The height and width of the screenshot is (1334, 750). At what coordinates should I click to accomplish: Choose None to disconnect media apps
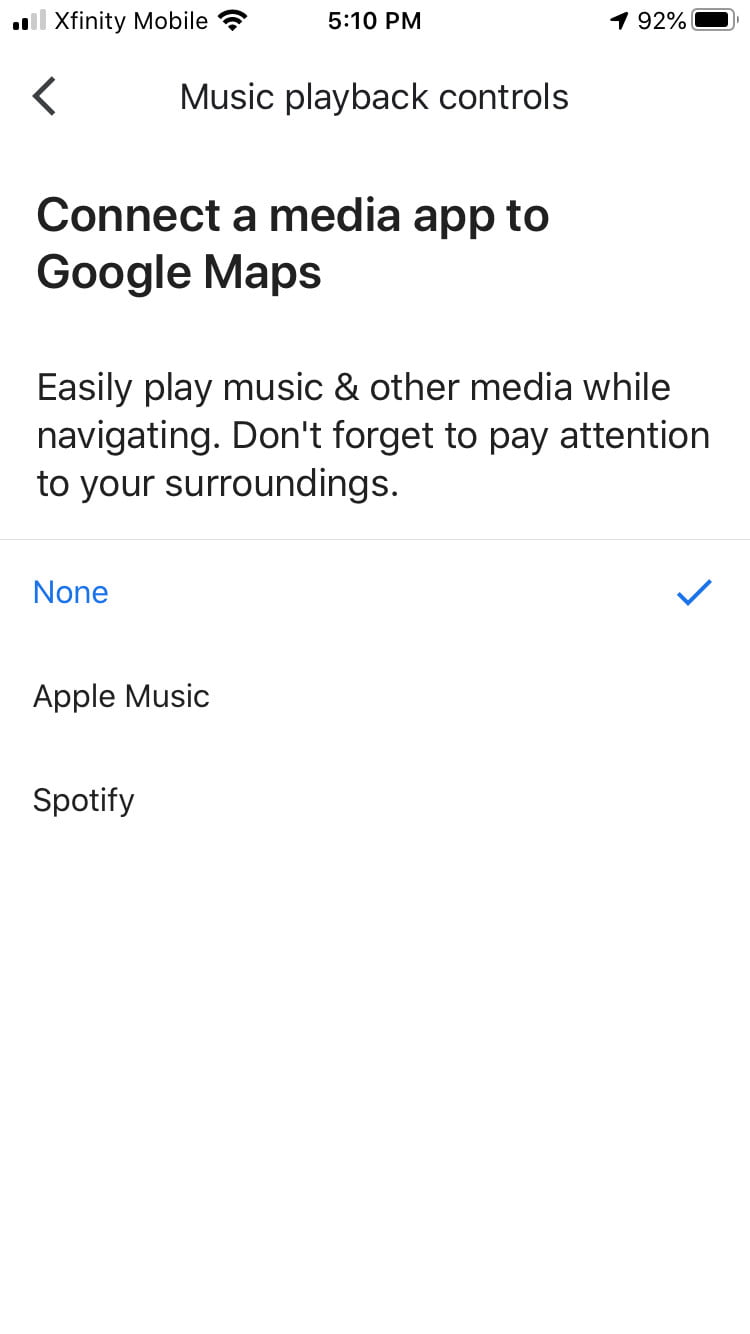[70, 592]
